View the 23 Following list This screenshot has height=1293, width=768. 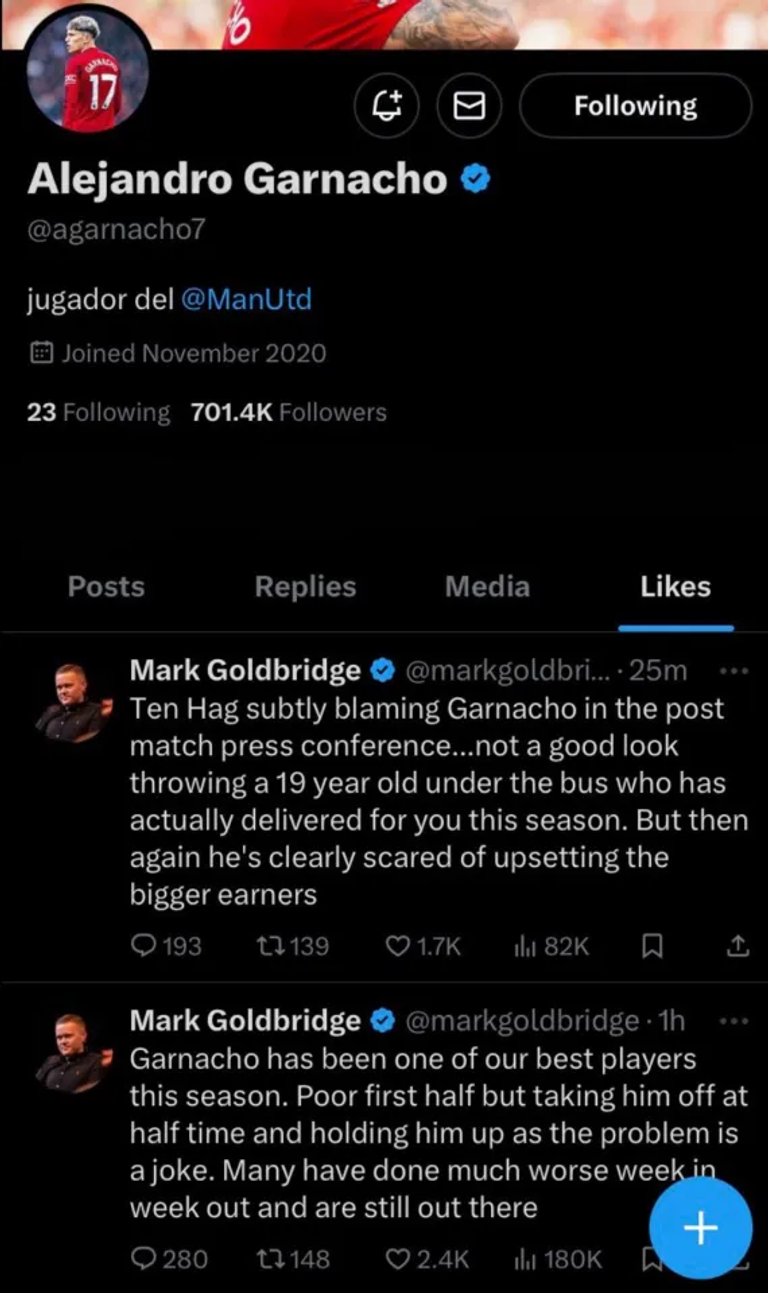point(98,412)
